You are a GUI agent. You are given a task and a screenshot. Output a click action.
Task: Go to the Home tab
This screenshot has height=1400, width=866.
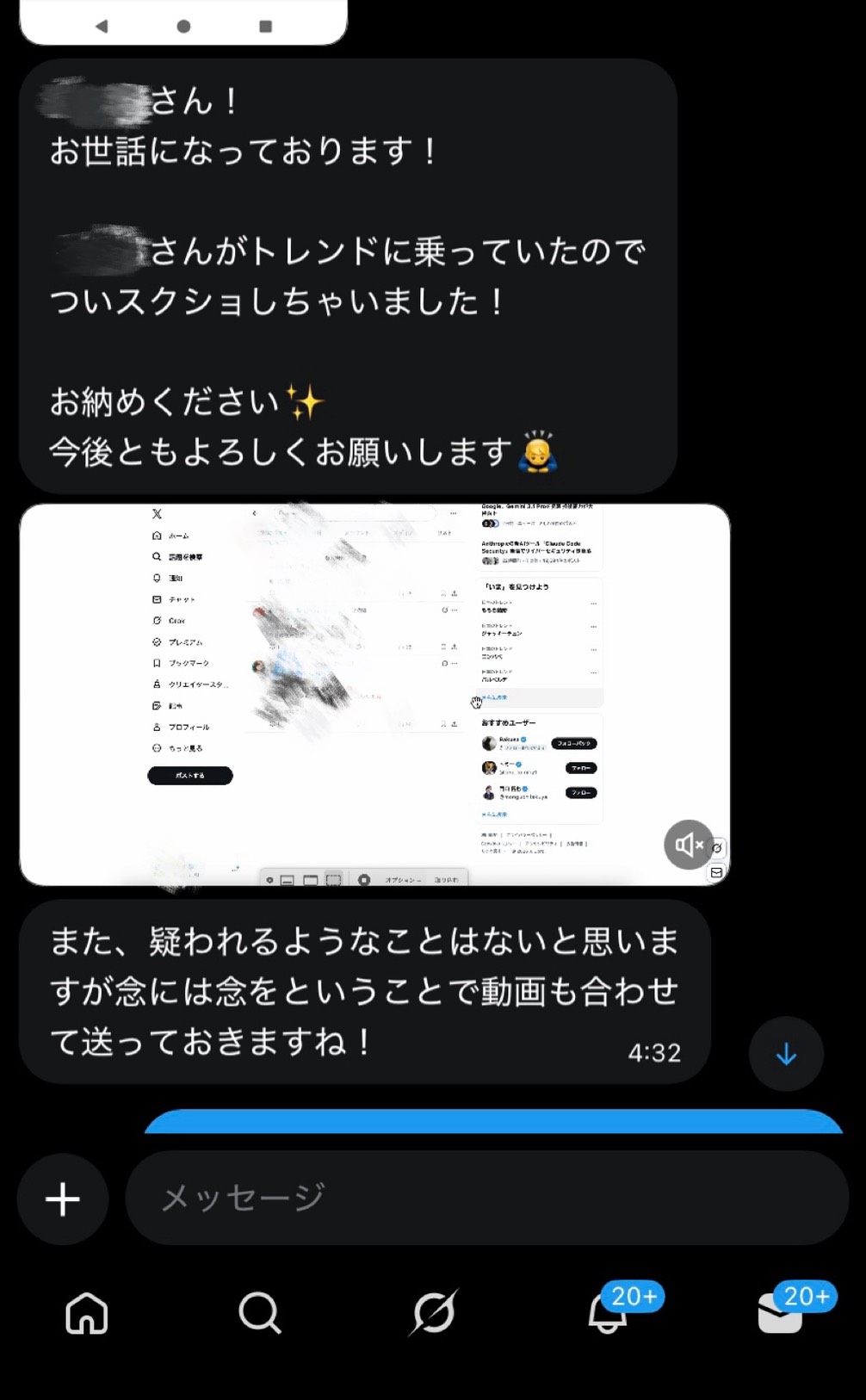click(x=87, y=1314)
